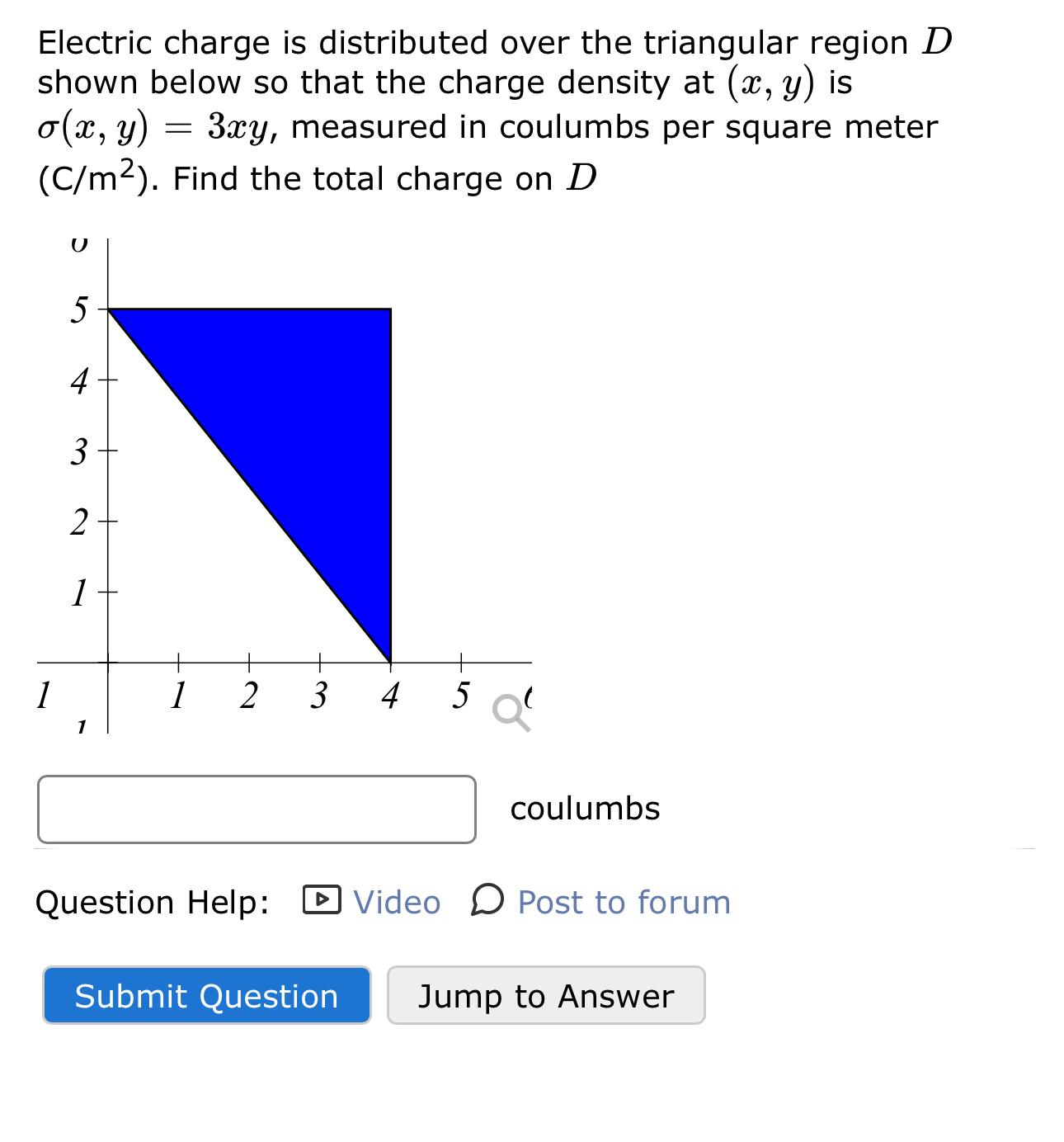Viewport: 1064px width, 1142px height.
Task: Open the Video help link
Action: [397, 902]
